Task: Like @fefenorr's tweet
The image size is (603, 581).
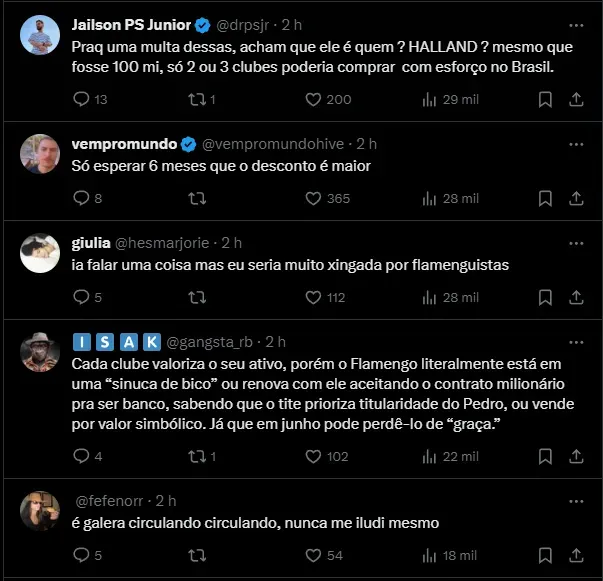Action: 313,555
